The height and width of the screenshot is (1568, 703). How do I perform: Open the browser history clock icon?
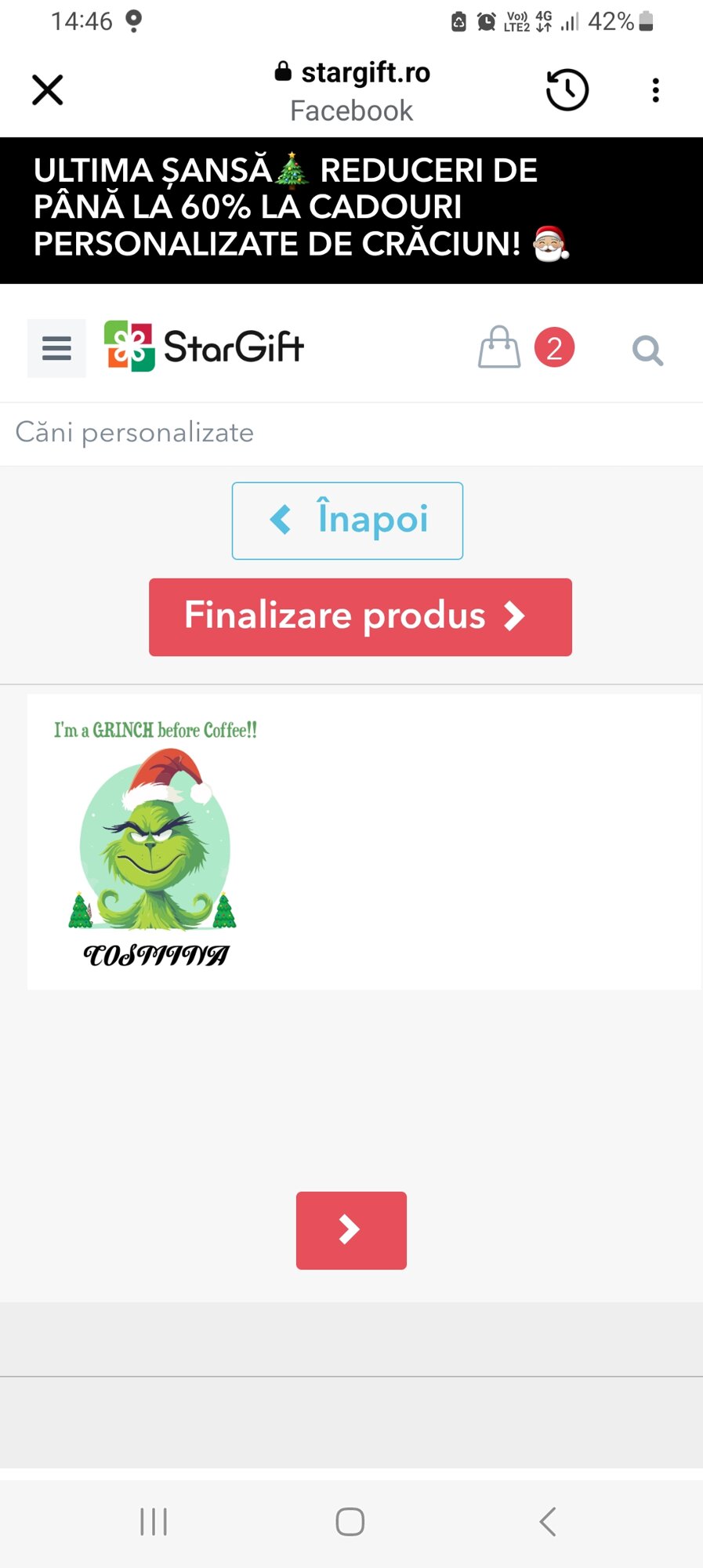pyautogui.click(x=567, y=89)
